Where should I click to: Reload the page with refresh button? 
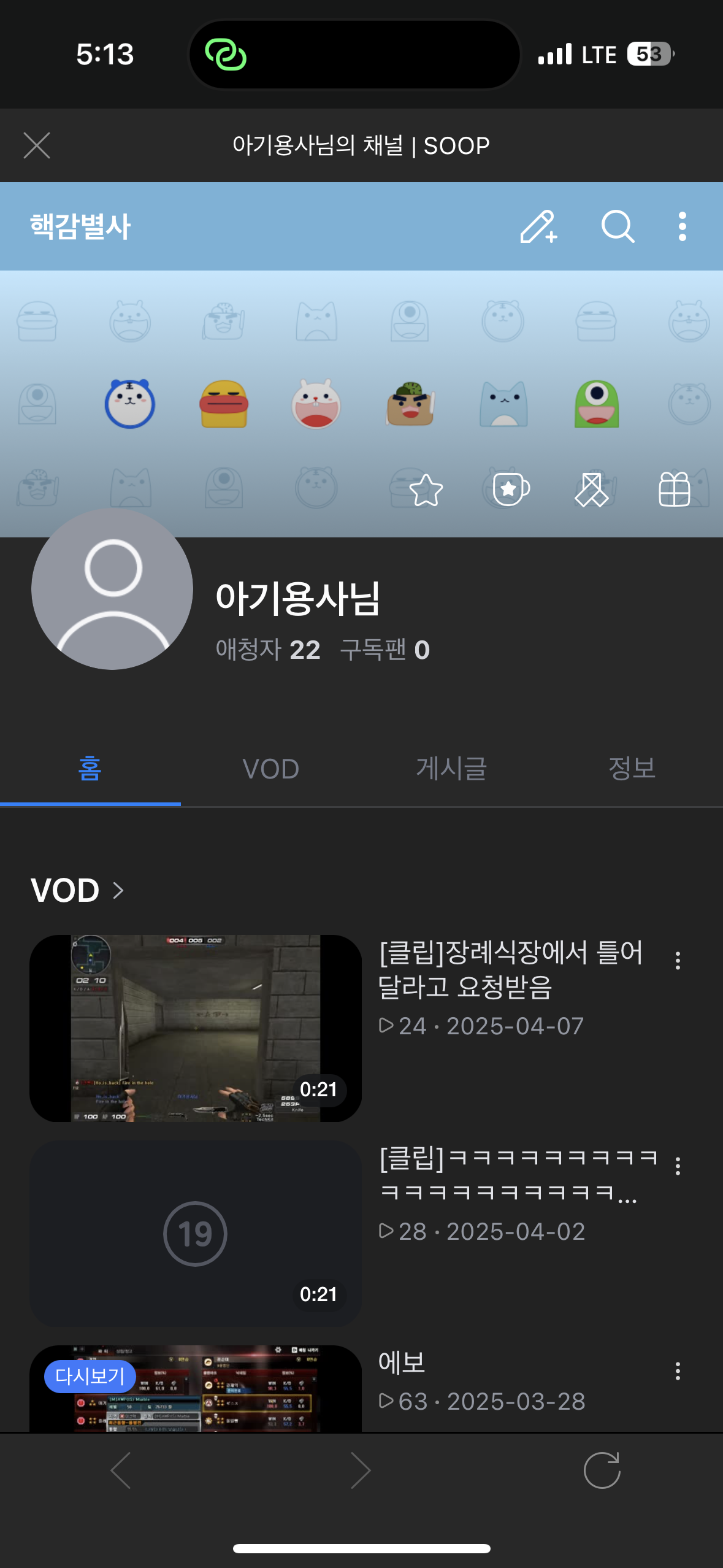tap(602, 1470)
